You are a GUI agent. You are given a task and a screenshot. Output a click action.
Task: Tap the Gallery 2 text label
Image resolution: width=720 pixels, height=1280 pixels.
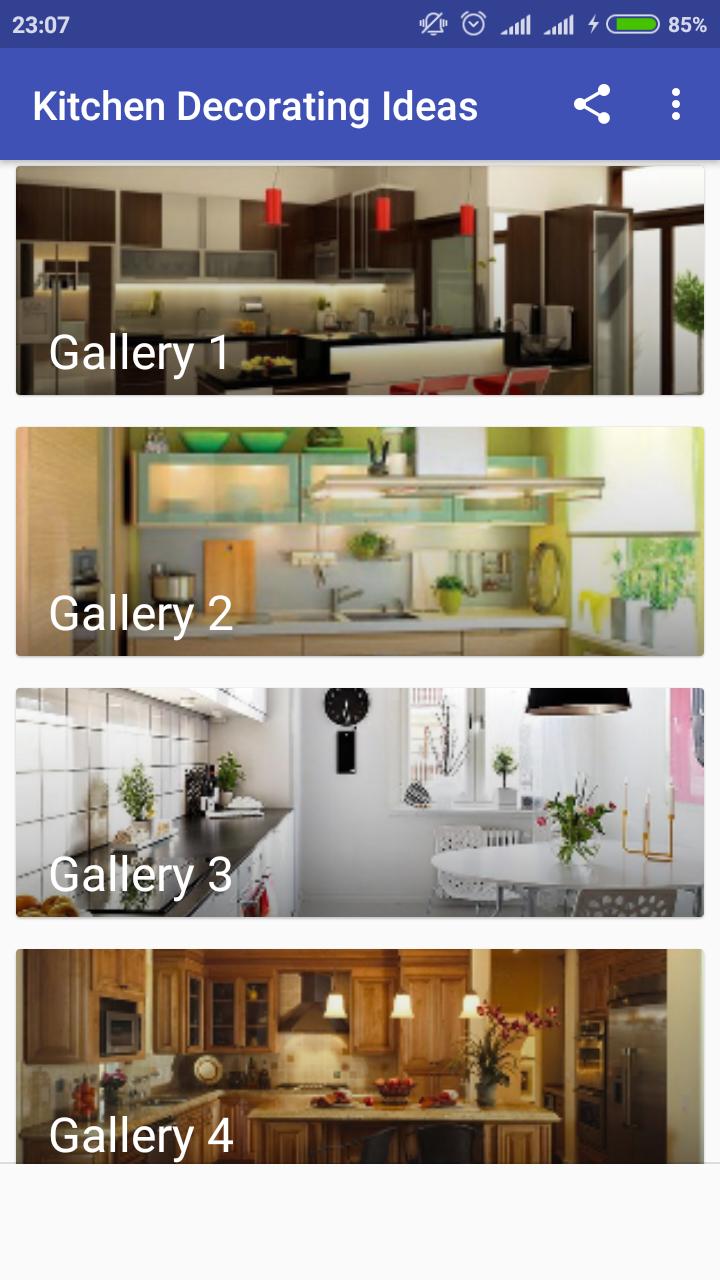tap(141, 612)
